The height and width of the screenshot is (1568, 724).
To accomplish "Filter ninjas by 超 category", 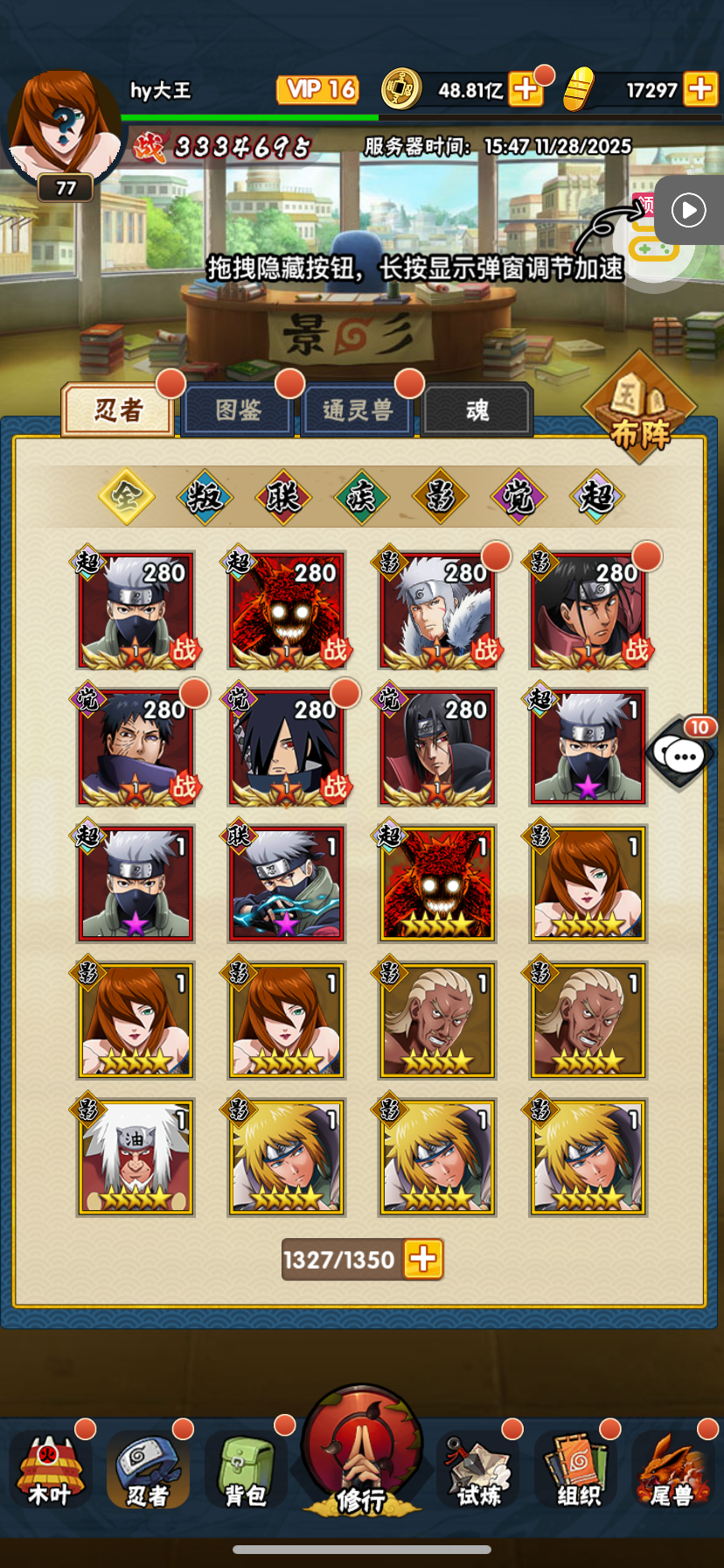I will 597,497.
